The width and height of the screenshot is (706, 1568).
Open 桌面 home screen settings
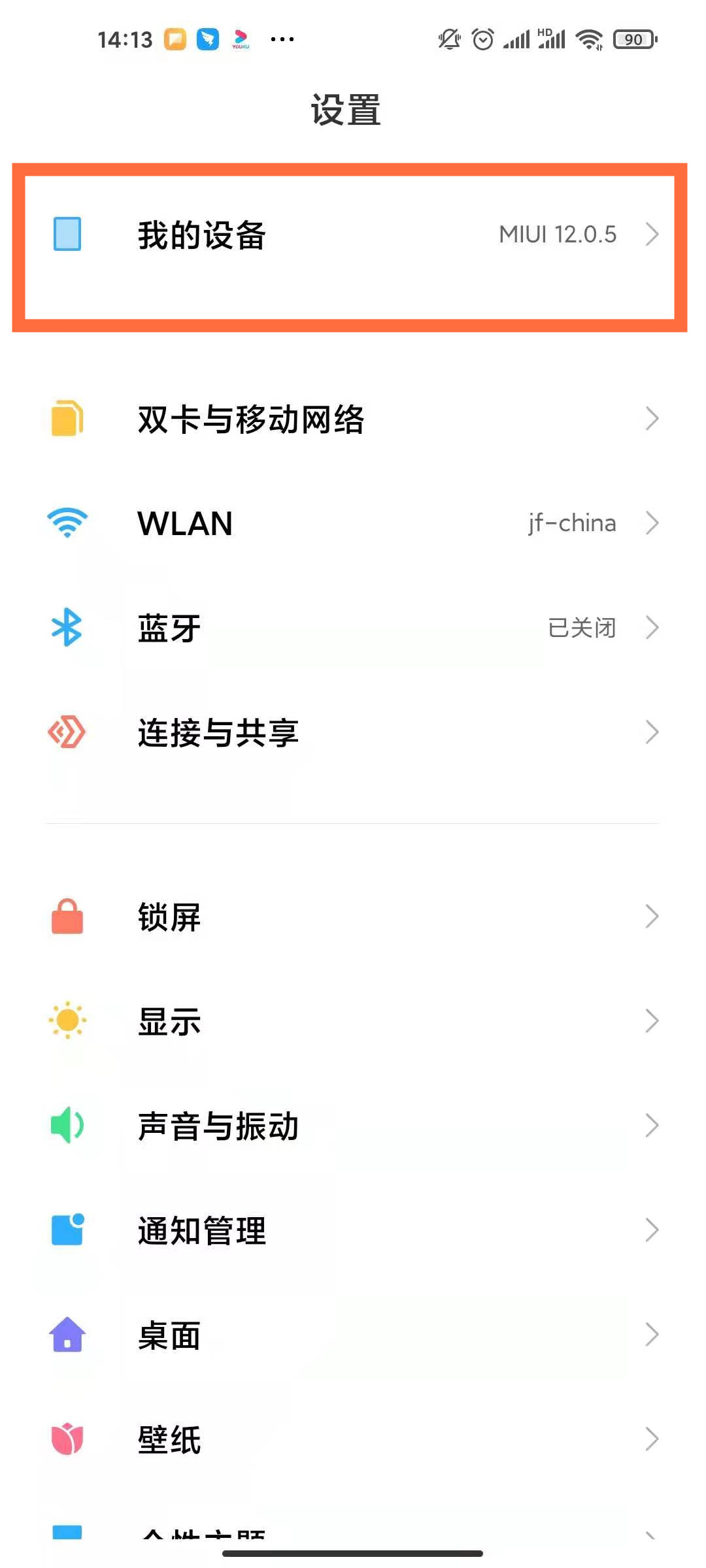(353, 1335)
